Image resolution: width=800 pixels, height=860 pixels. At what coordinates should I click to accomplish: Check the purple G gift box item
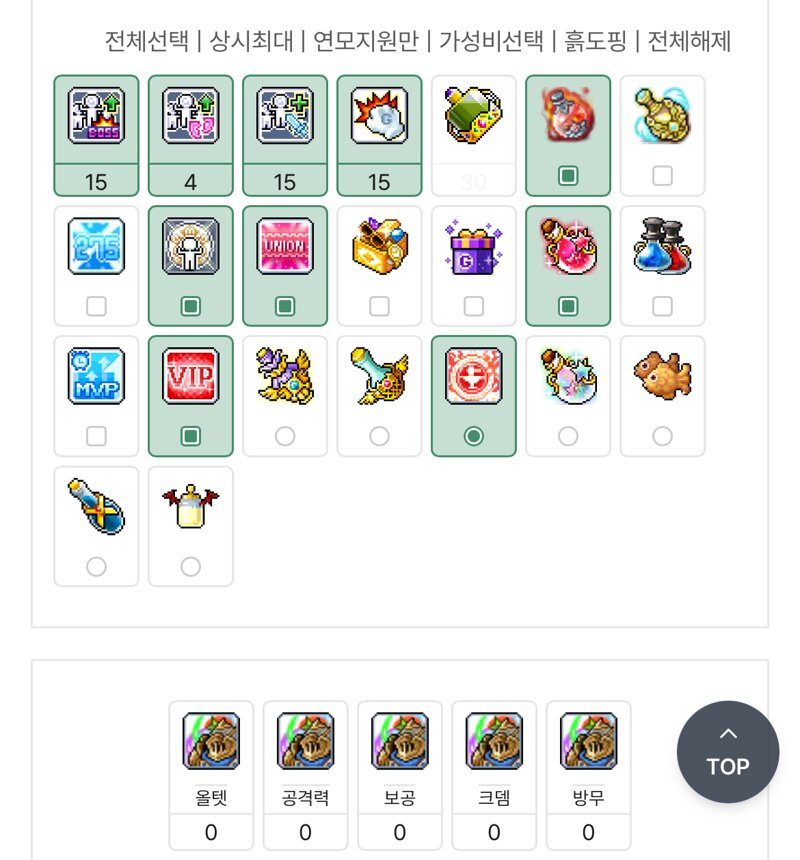pos(474,306)
